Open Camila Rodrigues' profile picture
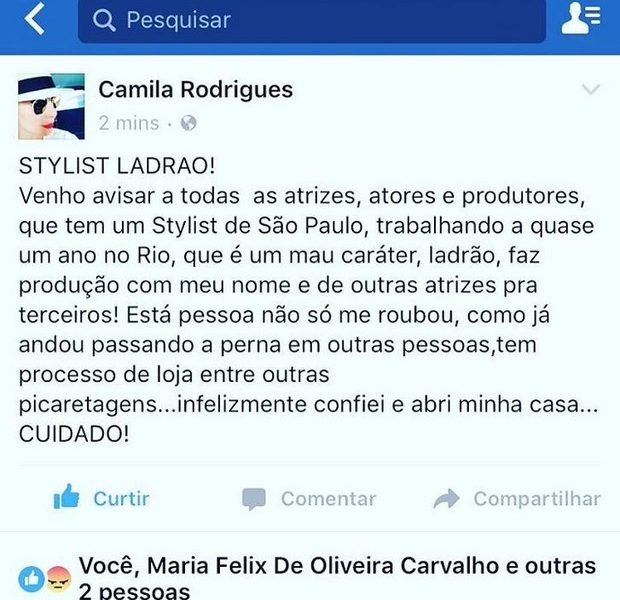The width and height of the screenshot is (620, 600). tap(51, 105)
